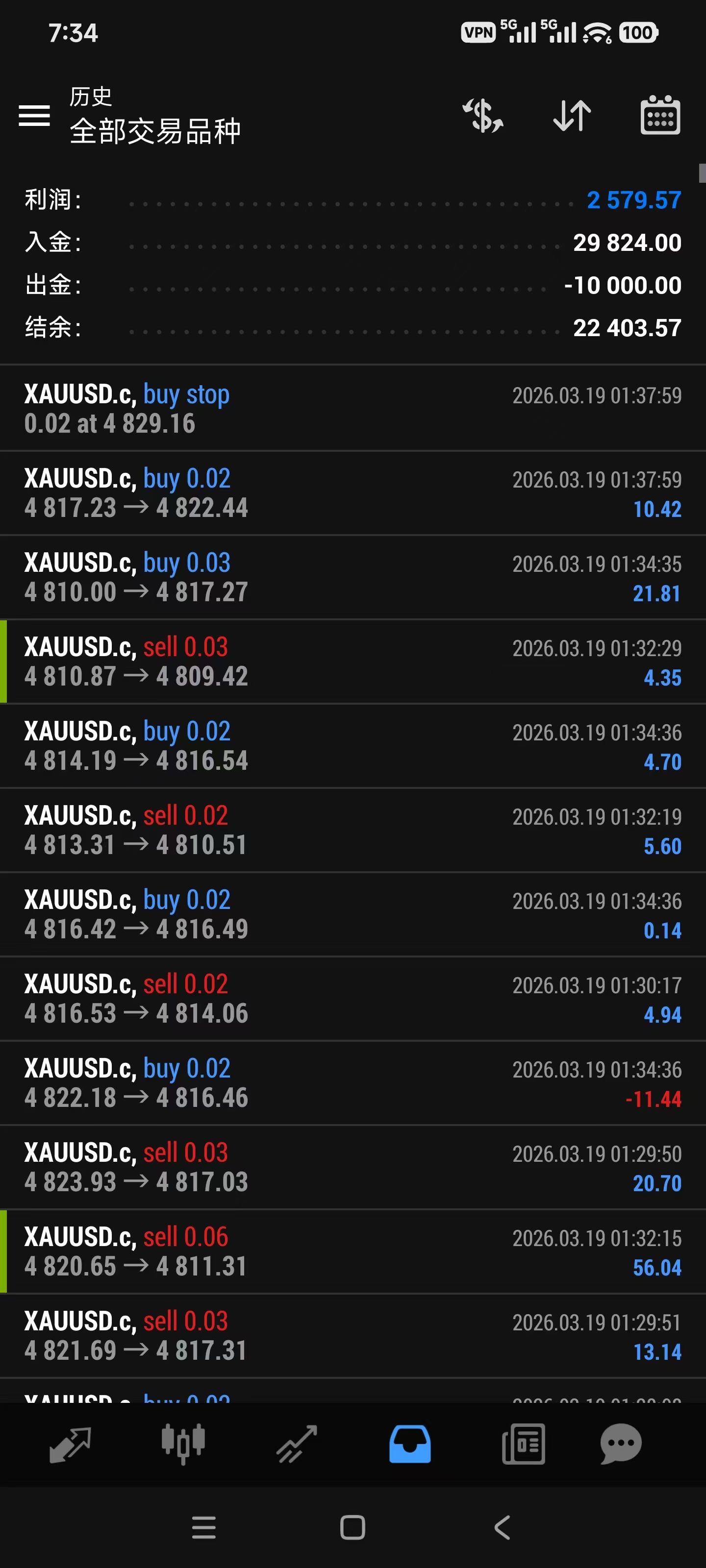The width and height of the screenshot is (706, 1568).
Task: Expand the buy 0.02 trade with profit 10.42
Action: point(353,493)
